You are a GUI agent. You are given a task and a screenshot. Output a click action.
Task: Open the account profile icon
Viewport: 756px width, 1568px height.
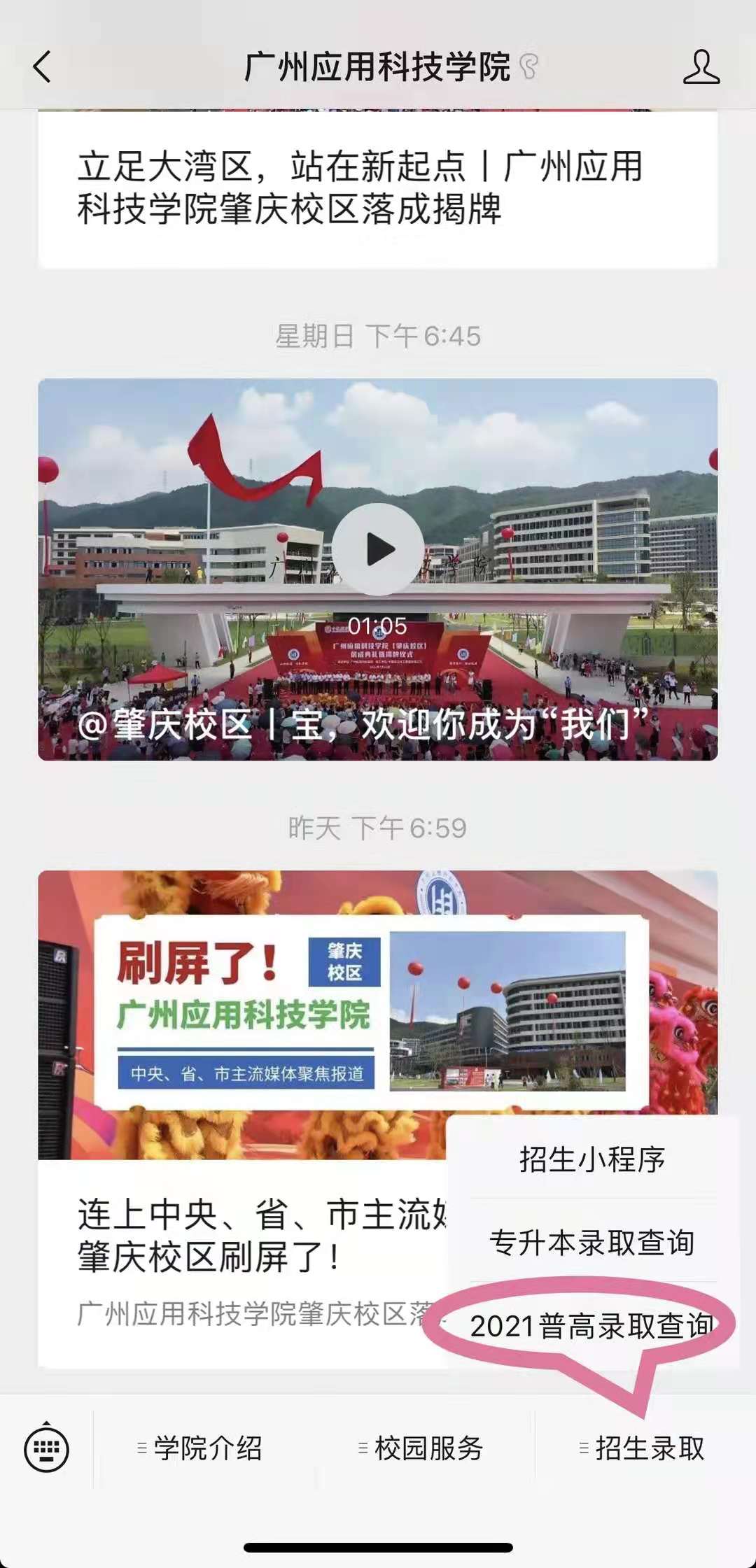pos(701,67)
